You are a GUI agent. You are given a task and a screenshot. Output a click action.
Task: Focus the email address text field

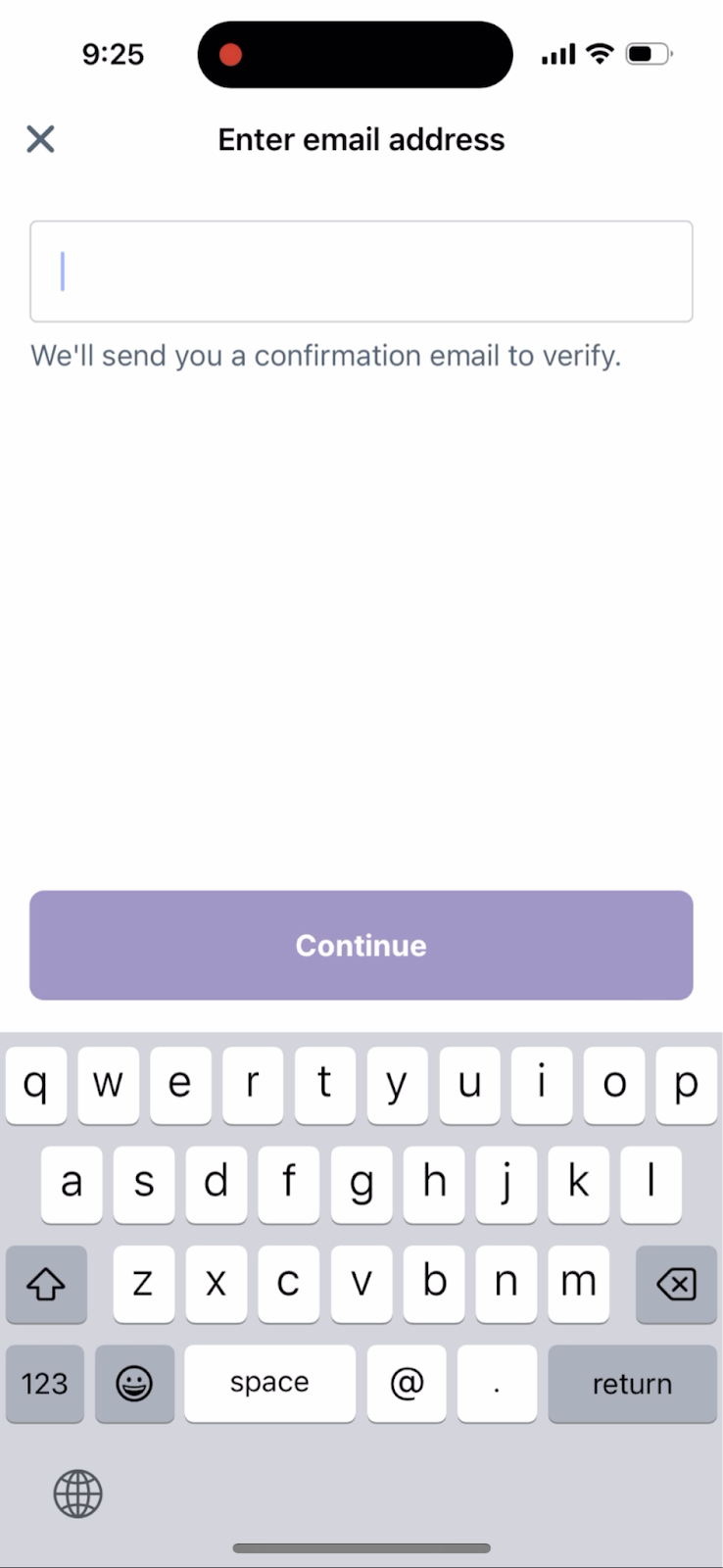click(x=361, y=271)
